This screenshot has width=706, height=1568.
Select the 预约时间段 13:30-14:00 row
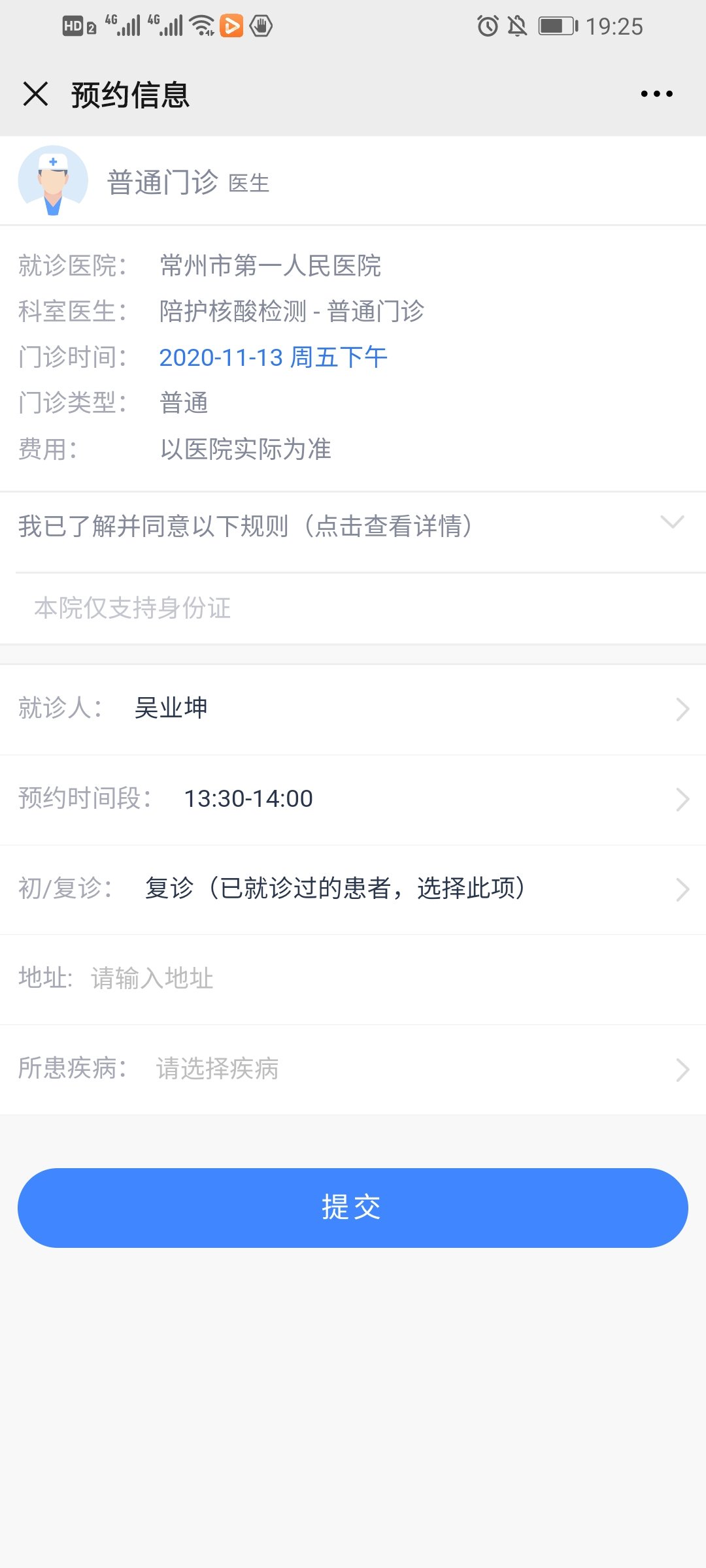pos(353,799)
